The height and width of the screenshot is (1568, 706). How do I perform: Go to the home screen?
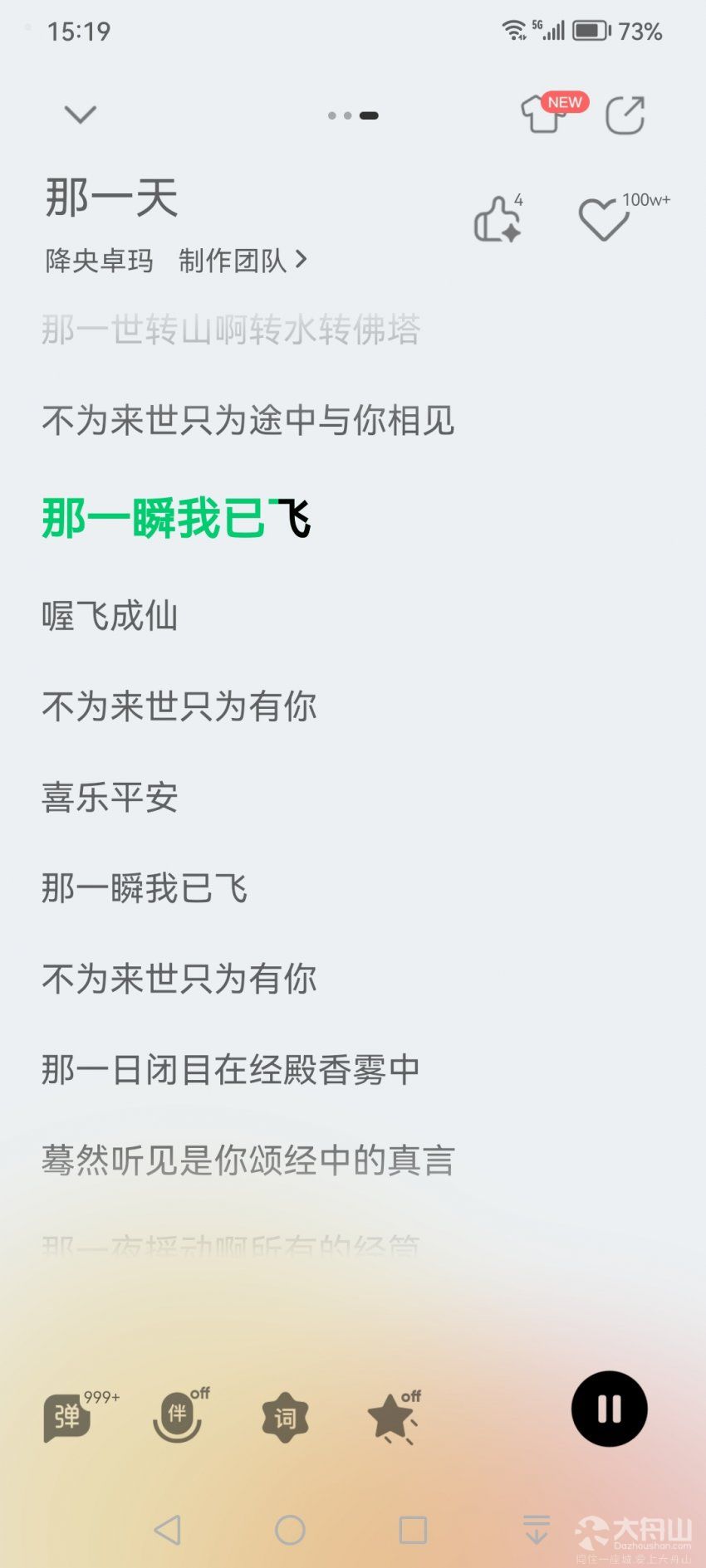point(290,1530)
